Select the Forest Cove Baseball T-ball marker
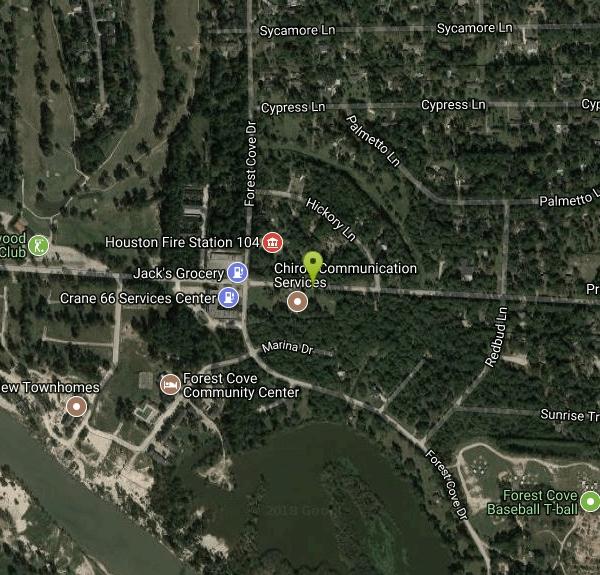Image resolution: width=600 pixels, height=575 pixels. (590, 502)
